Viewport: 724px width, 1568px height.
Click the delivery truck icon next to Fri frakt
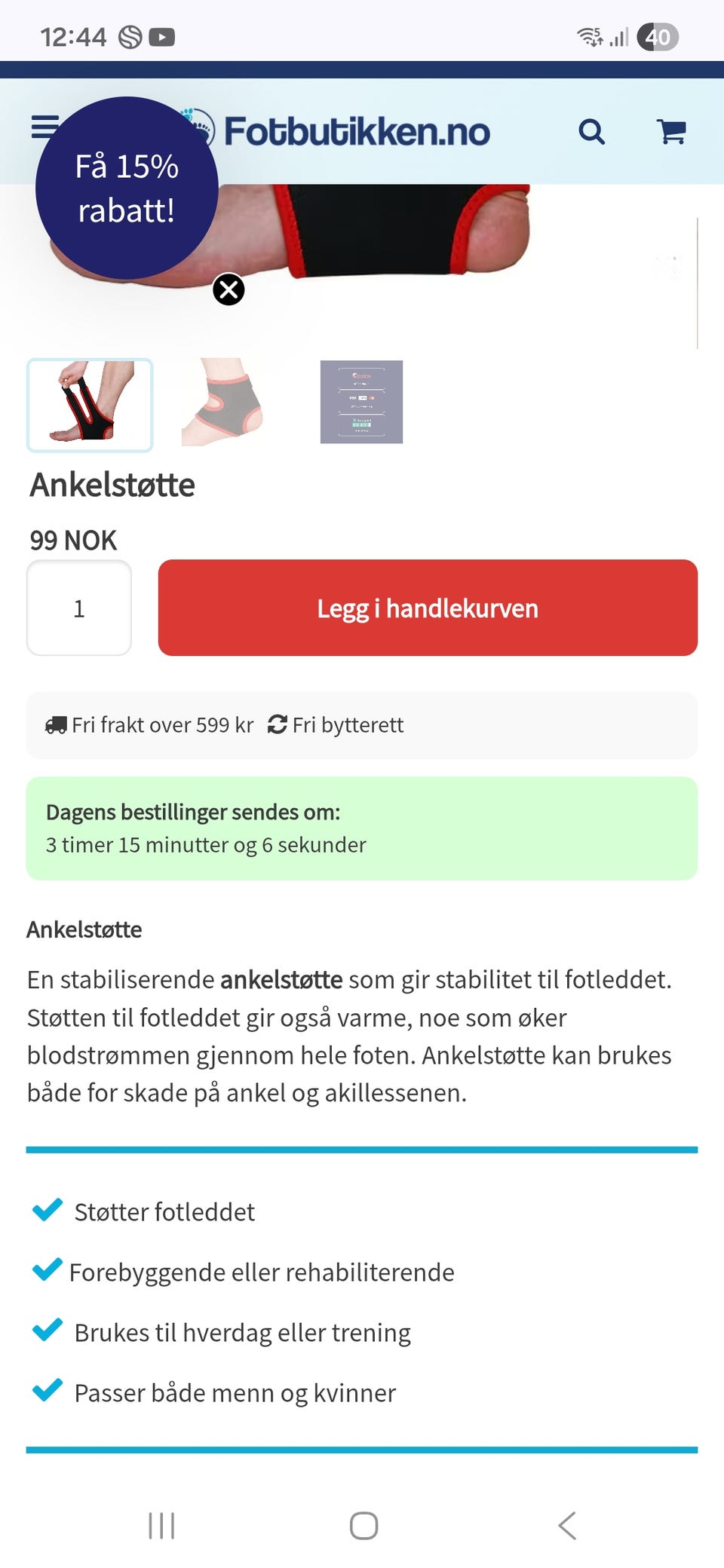click(x=55, y=724)
